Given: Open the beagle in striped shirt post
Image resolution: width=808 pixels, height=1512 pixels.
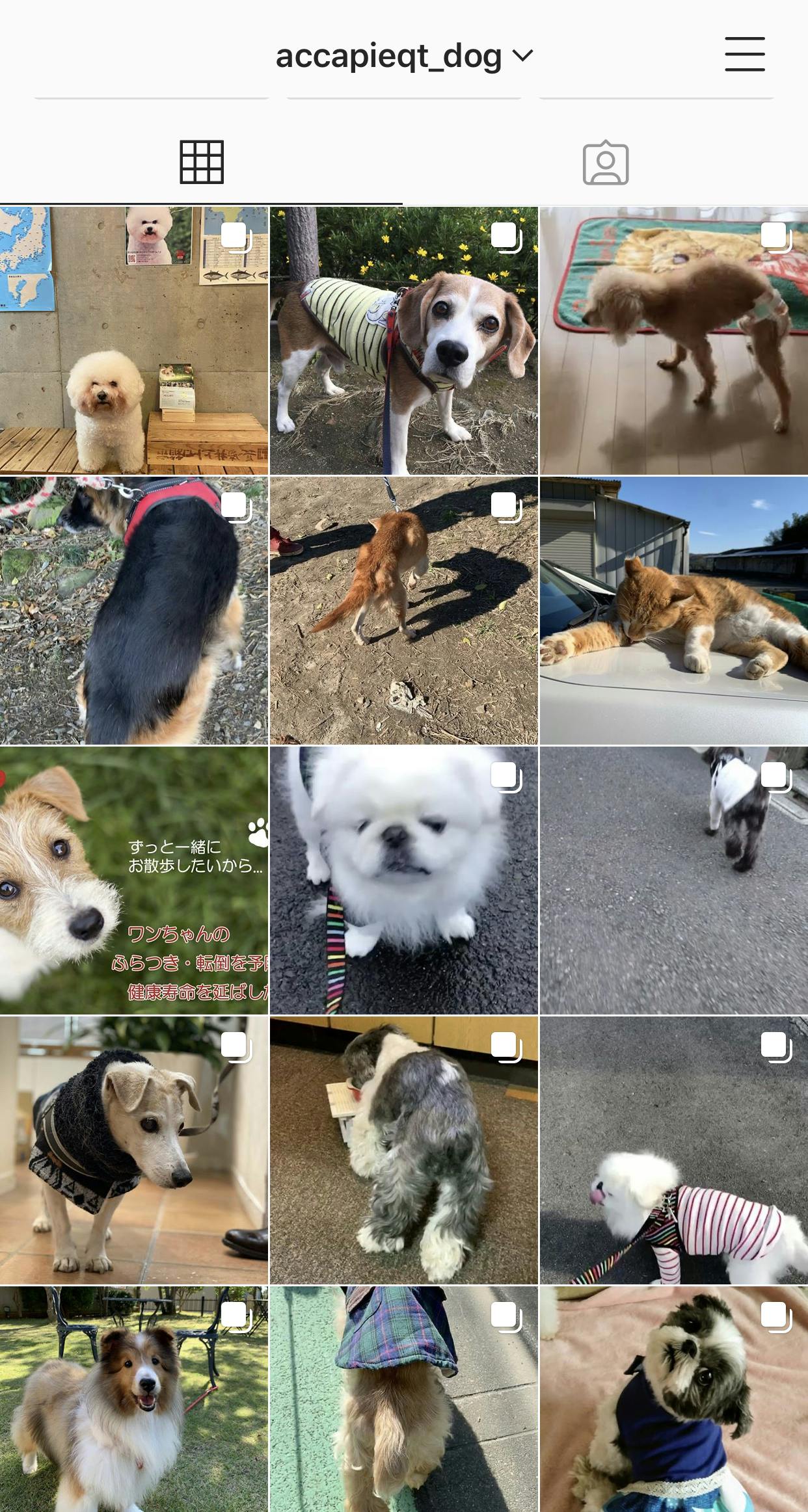Looking at the screenshot, I should pyautogui.click(x=403, y=340).
